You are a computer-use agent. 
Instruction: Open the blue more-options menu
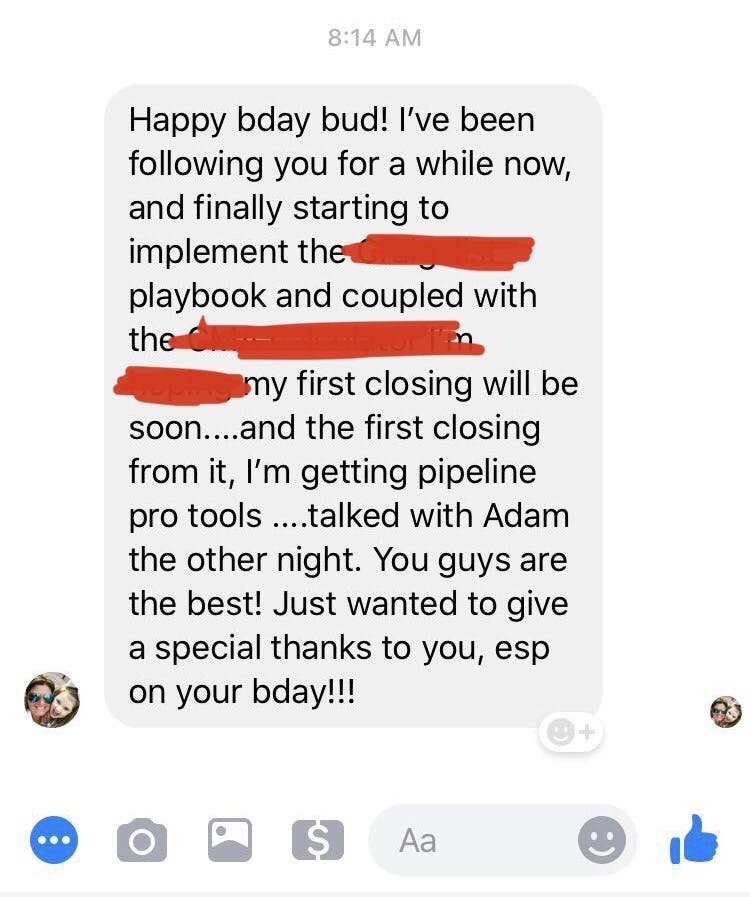53,840
